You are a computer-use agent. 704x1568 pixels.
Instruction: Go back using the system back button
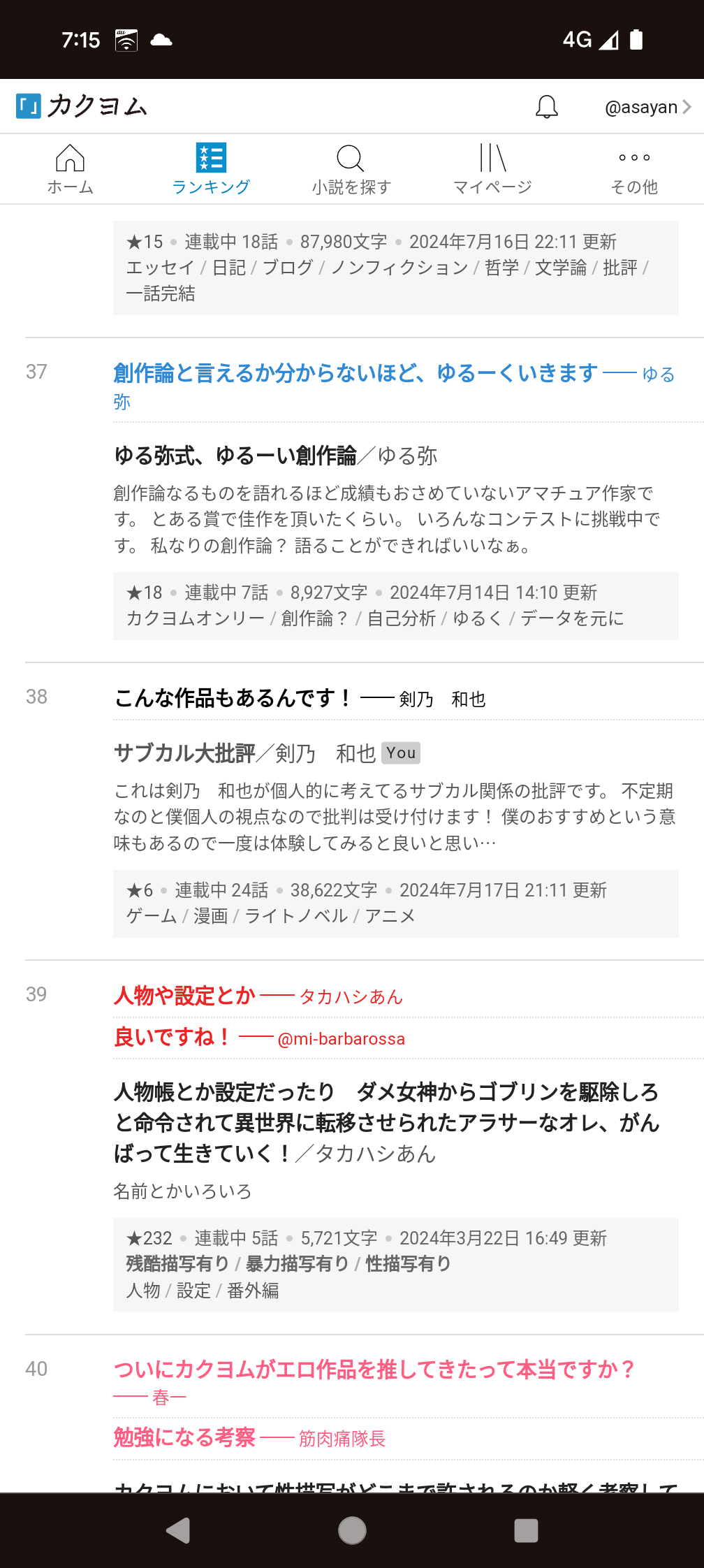pos(179,1530)
